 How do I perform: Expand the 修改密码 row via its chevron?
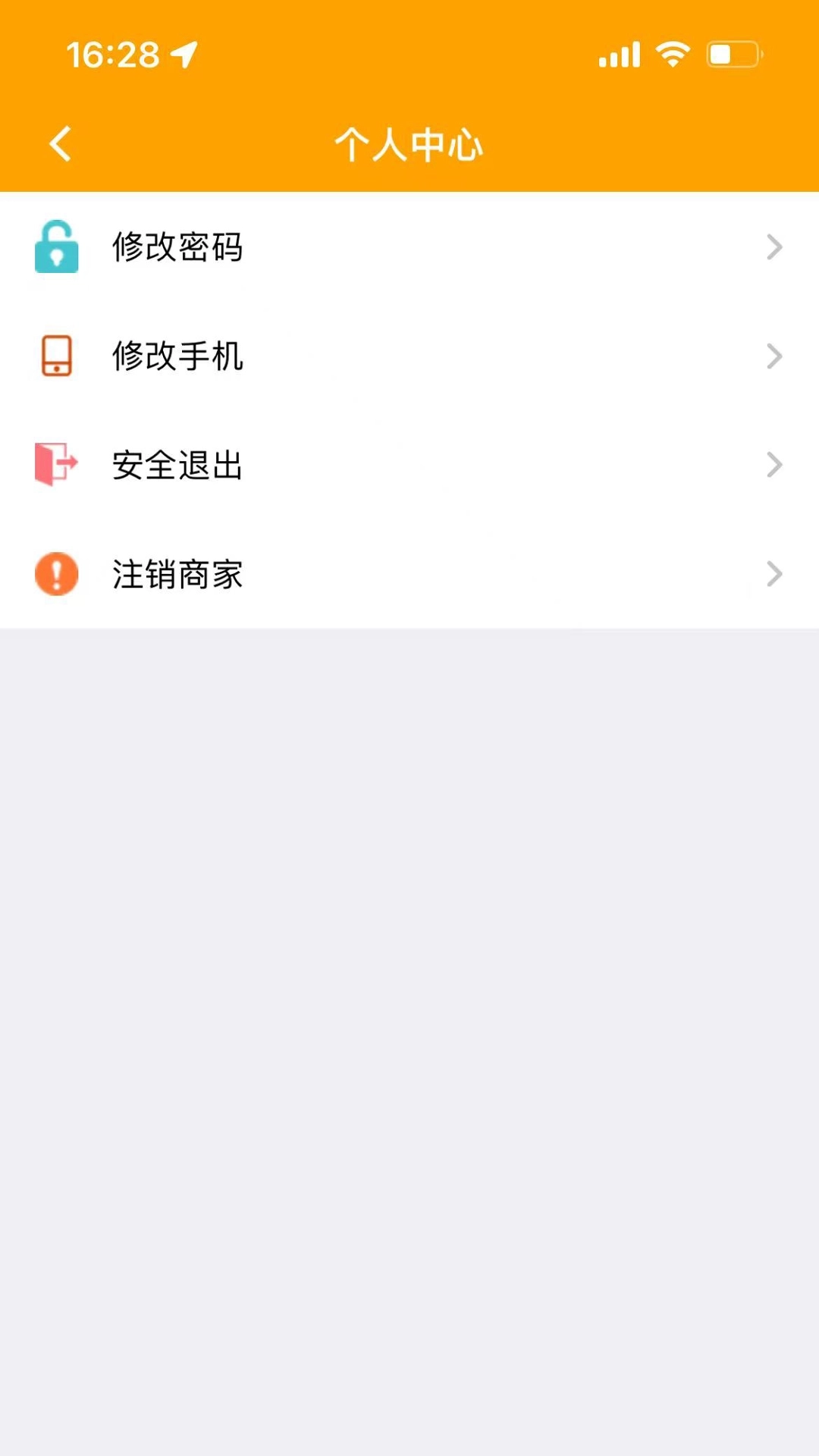coord(774,248)
